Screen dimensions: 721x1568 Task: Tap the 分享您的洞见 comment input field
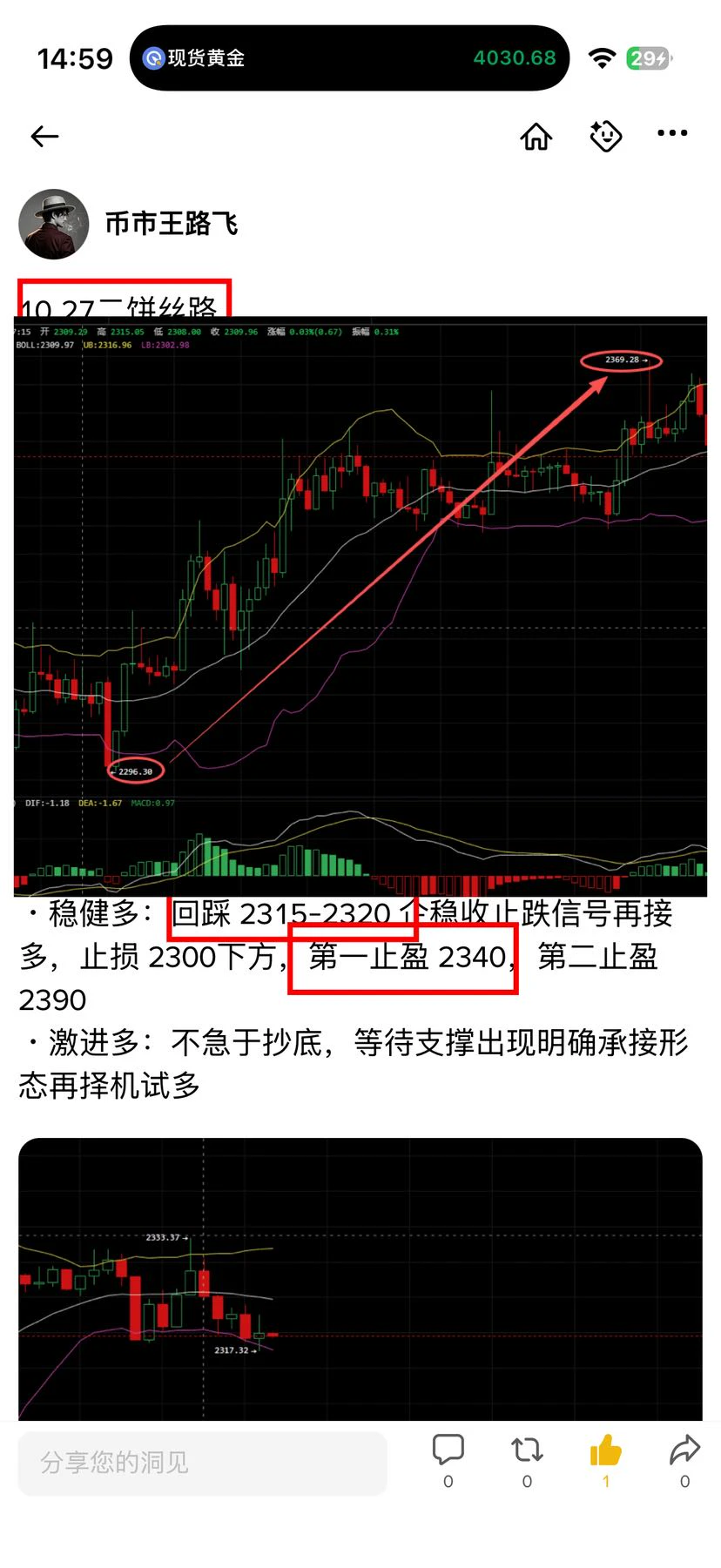tap(203, 1464)
